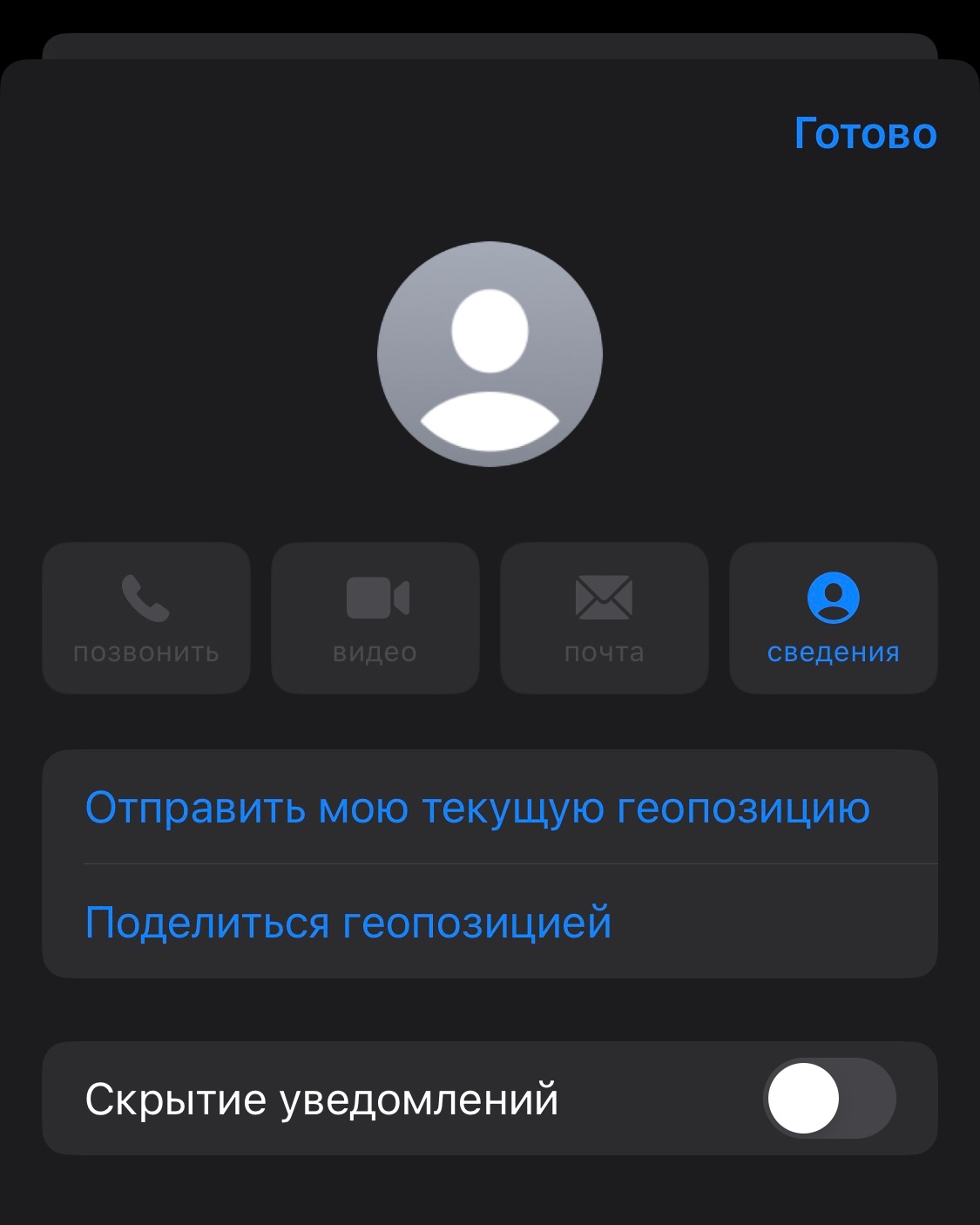The width and height of the screenshot is (980, 1225).
Task: Open the сведения contact info button
Action: 833,618
